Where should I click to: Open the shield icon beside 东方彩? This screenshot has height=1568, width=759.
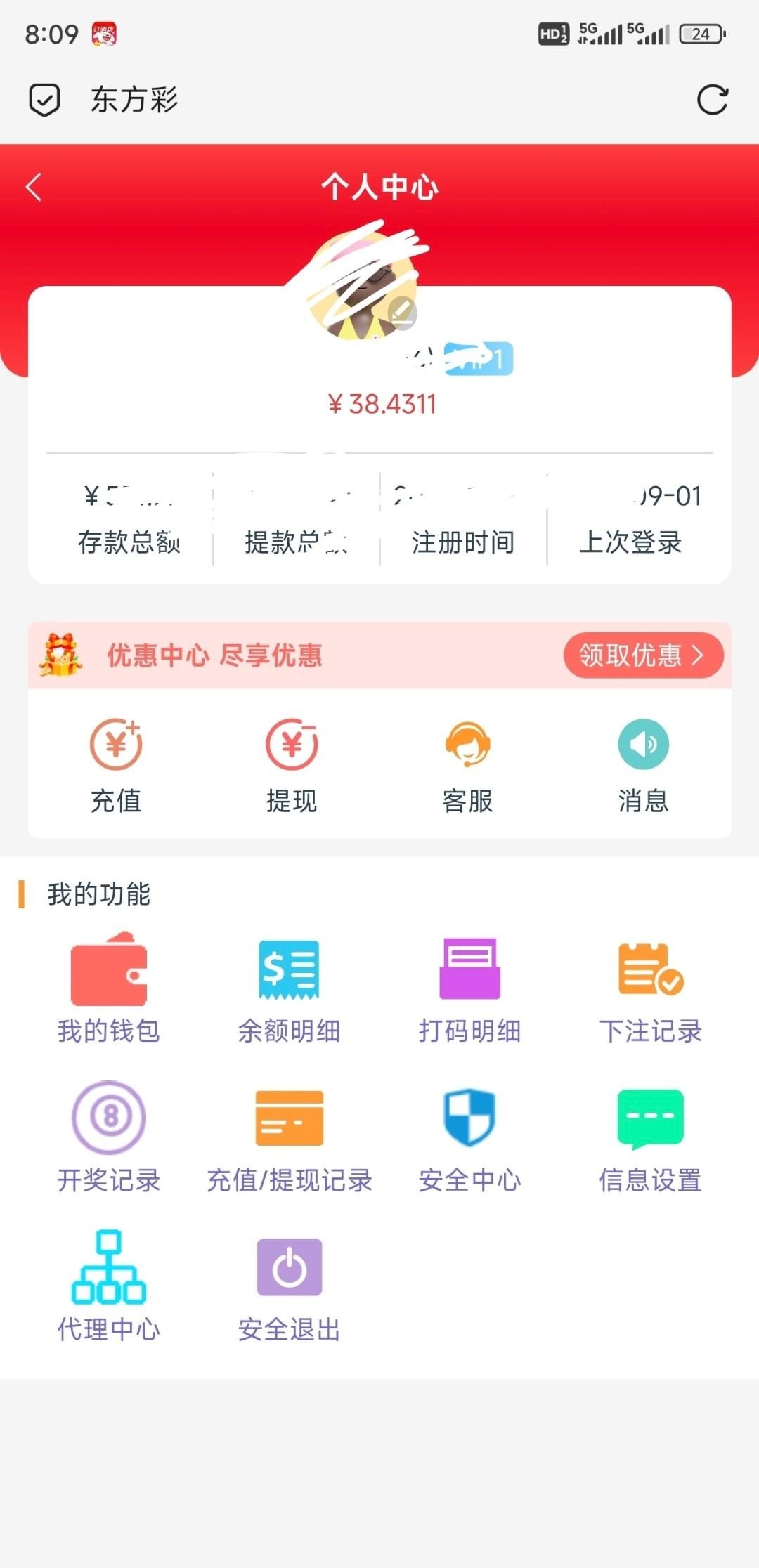click(x=44, y=100)
